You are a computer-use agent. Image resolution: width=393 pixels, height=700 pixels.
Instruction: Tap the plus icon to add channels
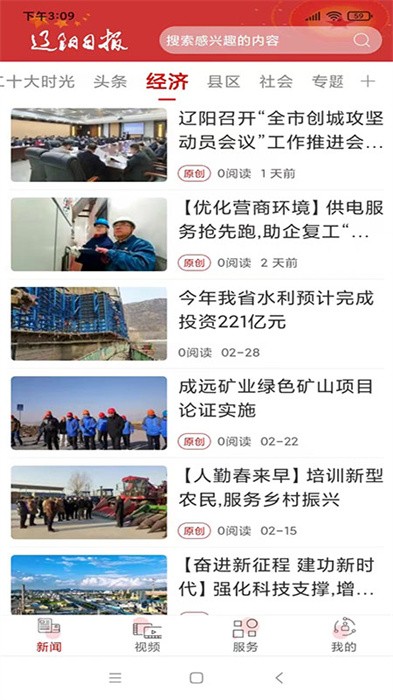tap(368, 81)
